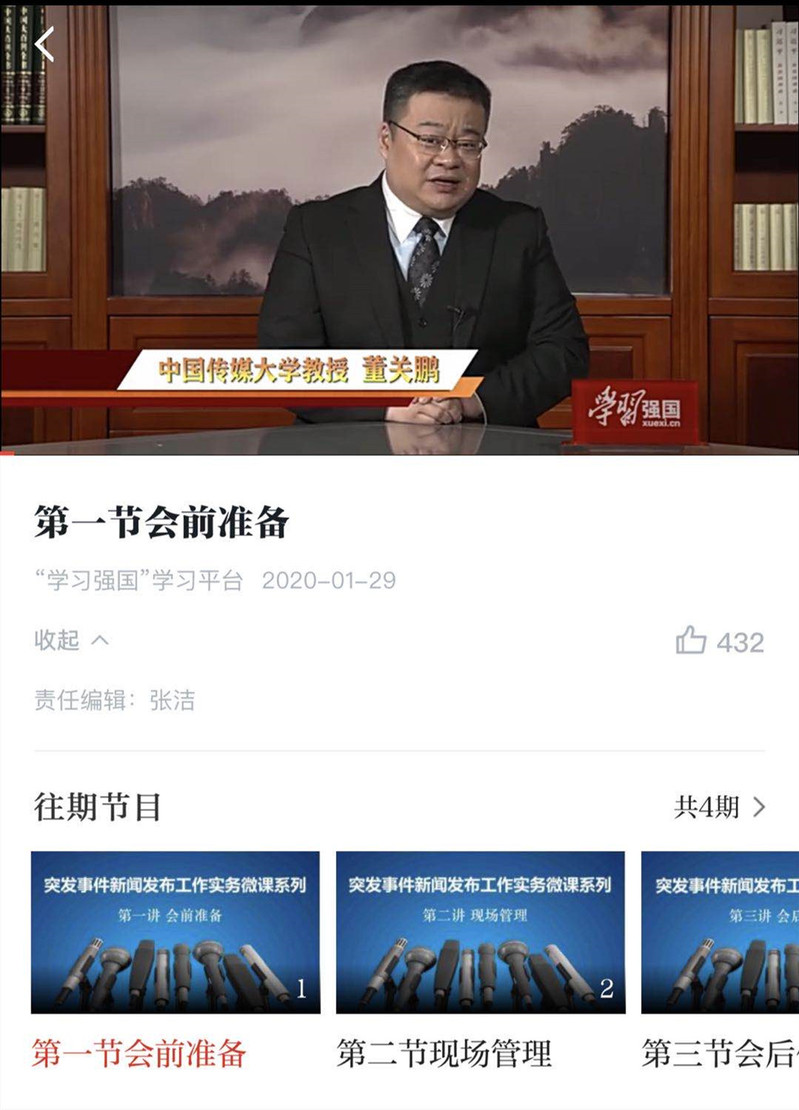
Task: Tap the video to show playback controls
Action: [400, 230]
